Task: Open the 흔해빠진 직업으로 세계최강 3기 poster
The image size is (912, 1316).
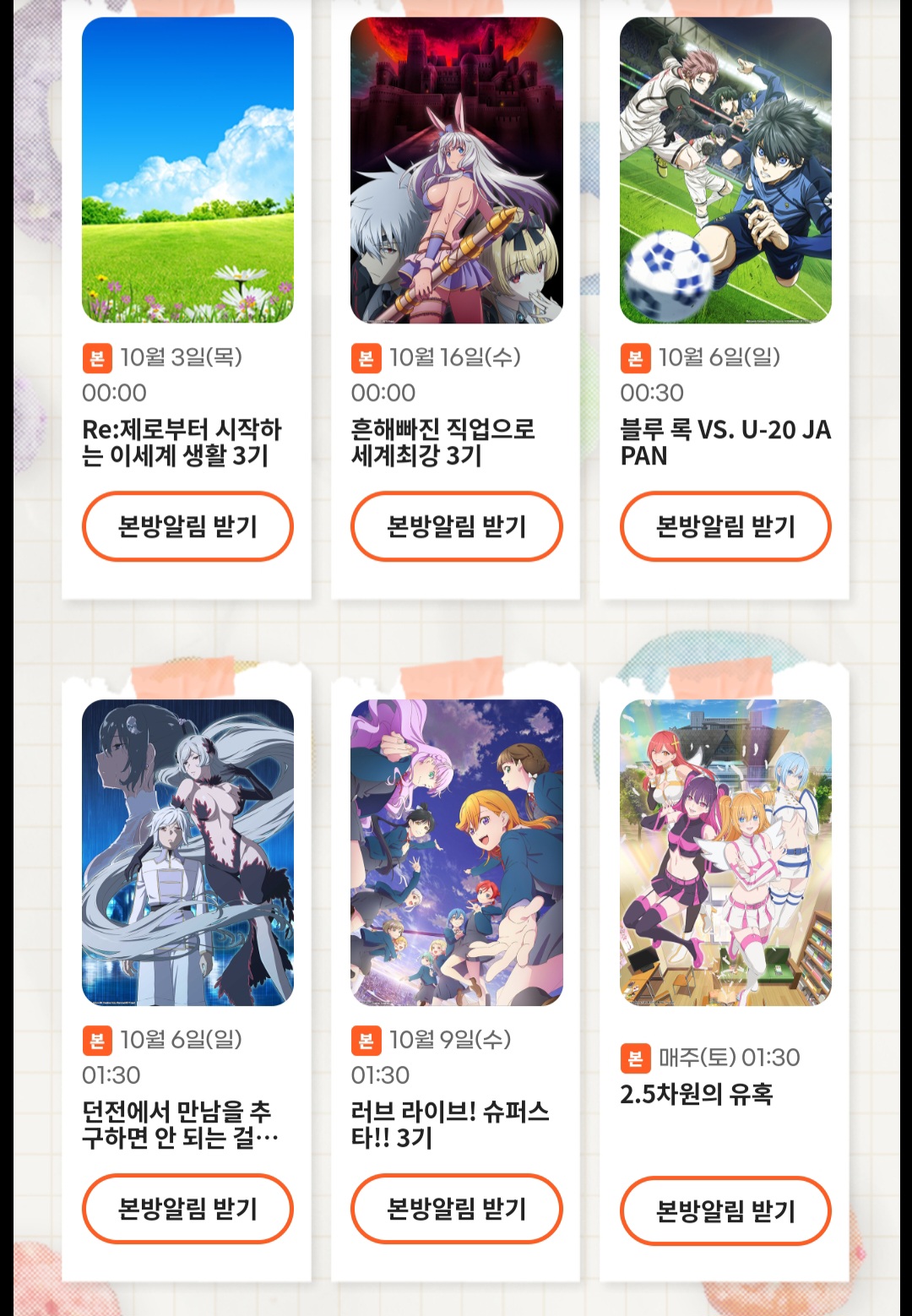Action: 456,170
